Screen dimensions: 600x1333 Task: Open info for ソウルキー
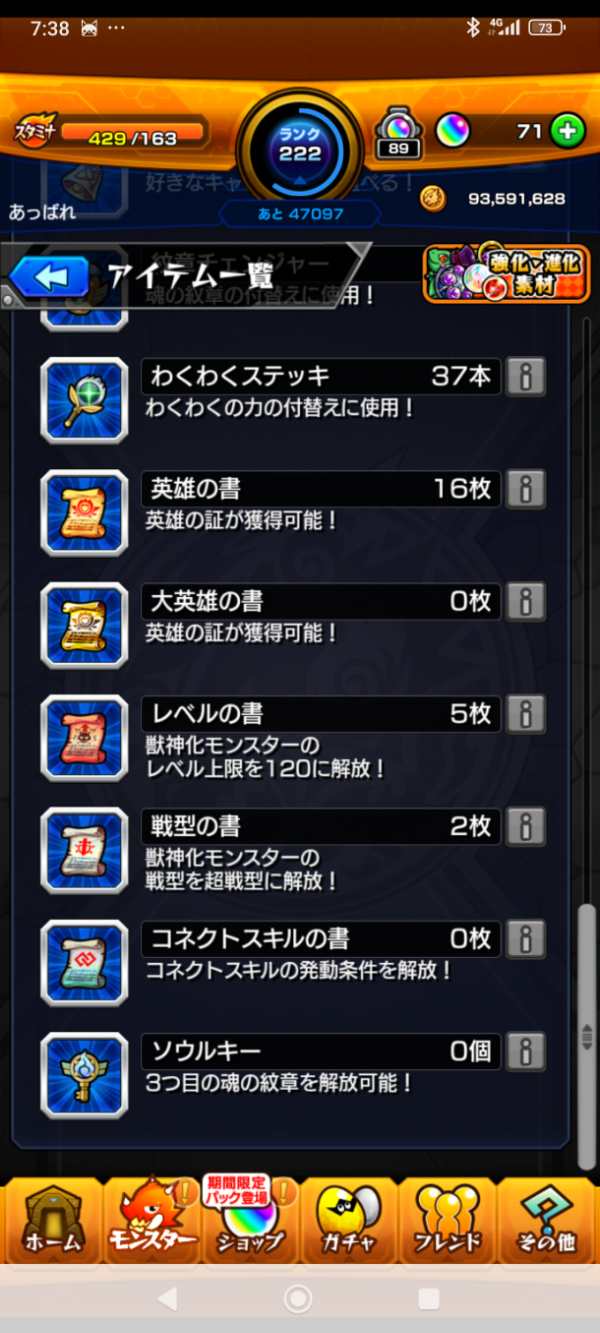click(x=526, y=1052)
